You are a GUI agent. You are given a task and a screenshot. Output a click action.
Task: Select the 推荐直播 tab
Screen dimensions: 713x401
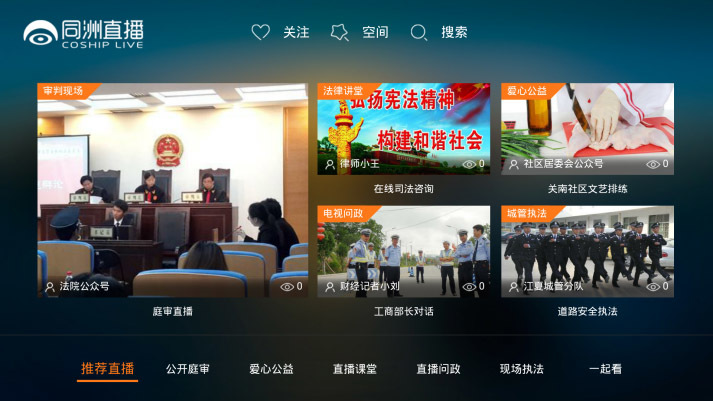[107, 369]
